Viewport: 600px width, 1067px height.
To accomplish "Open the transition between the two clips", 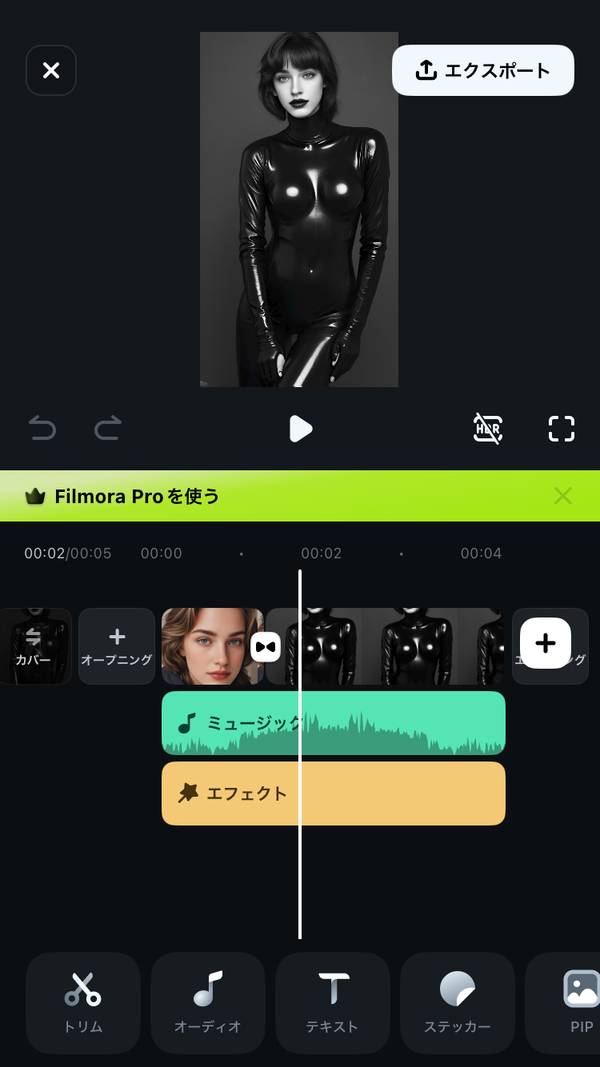I will point(266,647).
